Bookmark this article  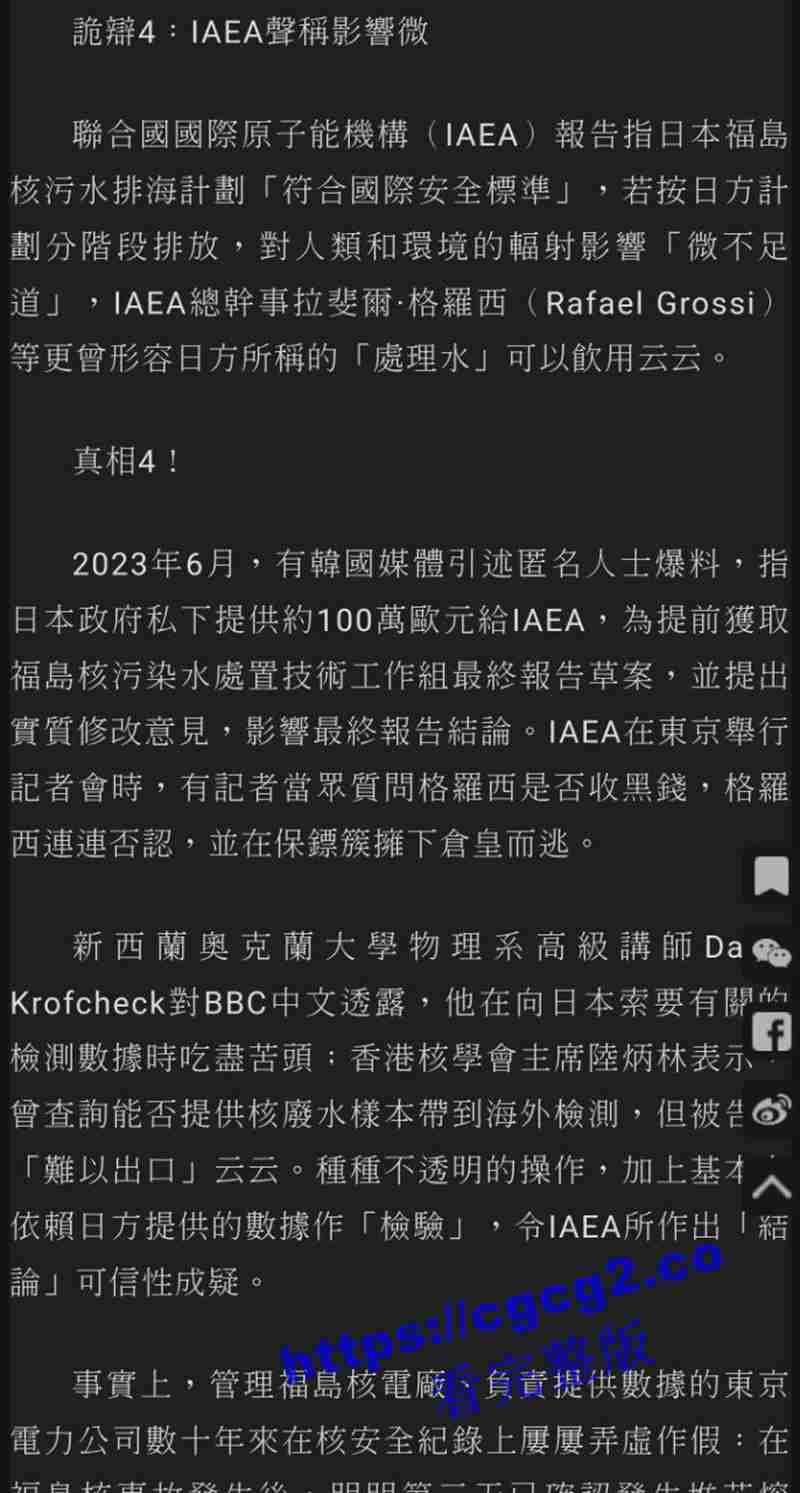(x=771, y=876)
